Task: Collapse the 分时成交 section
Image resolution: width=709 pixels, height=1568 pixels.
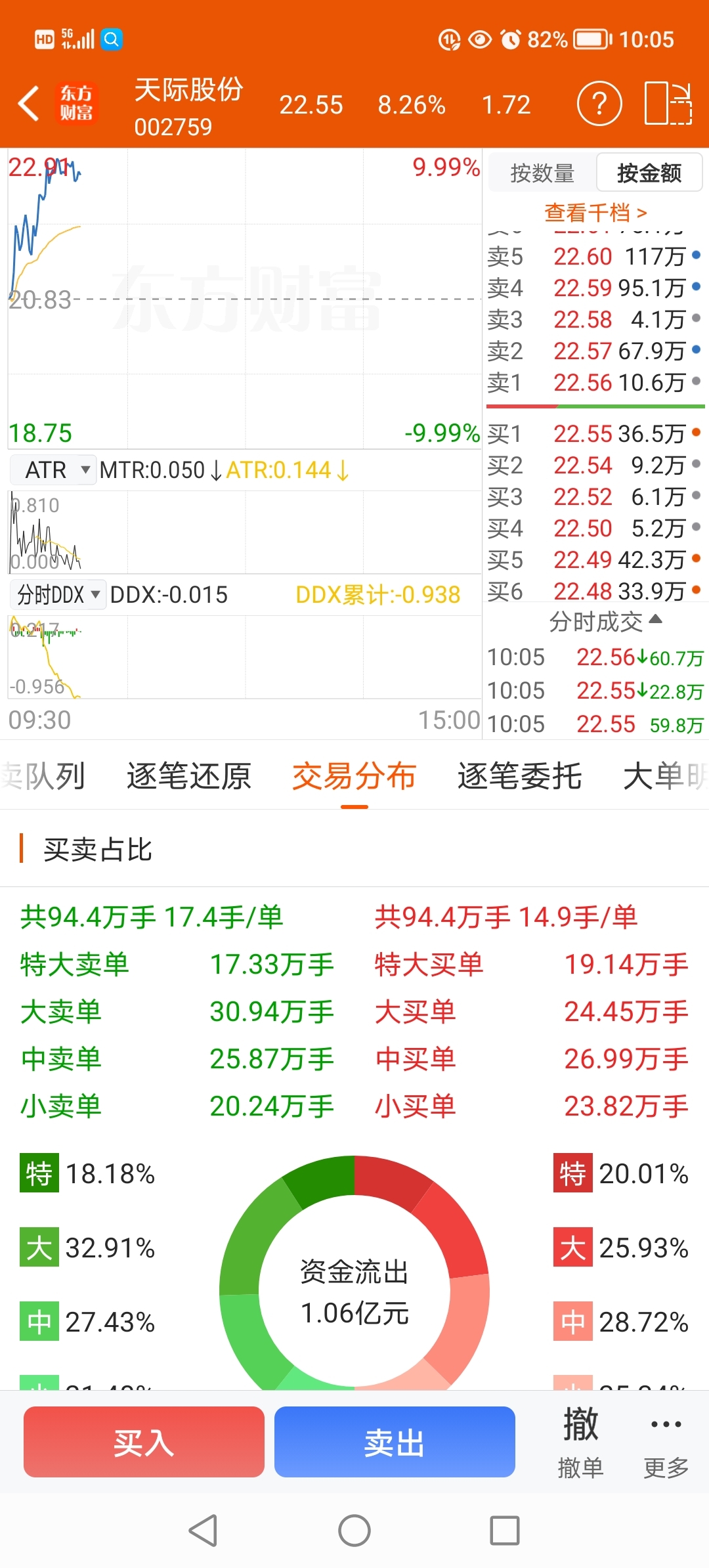Action: click(x=606, y=621)
